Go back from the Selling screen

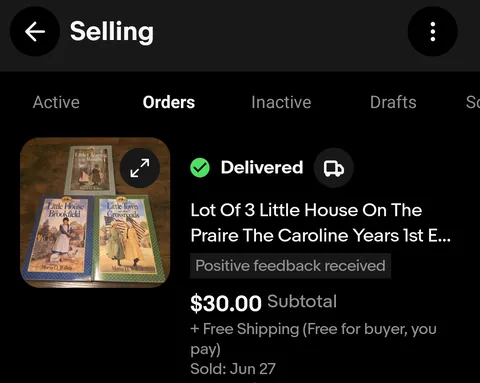[35, 32]
